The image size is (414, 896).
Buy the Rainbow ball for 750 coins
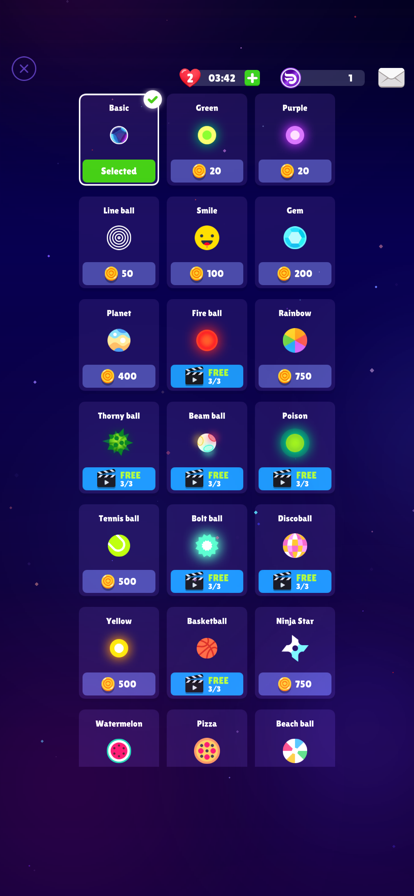coord(295,376)
